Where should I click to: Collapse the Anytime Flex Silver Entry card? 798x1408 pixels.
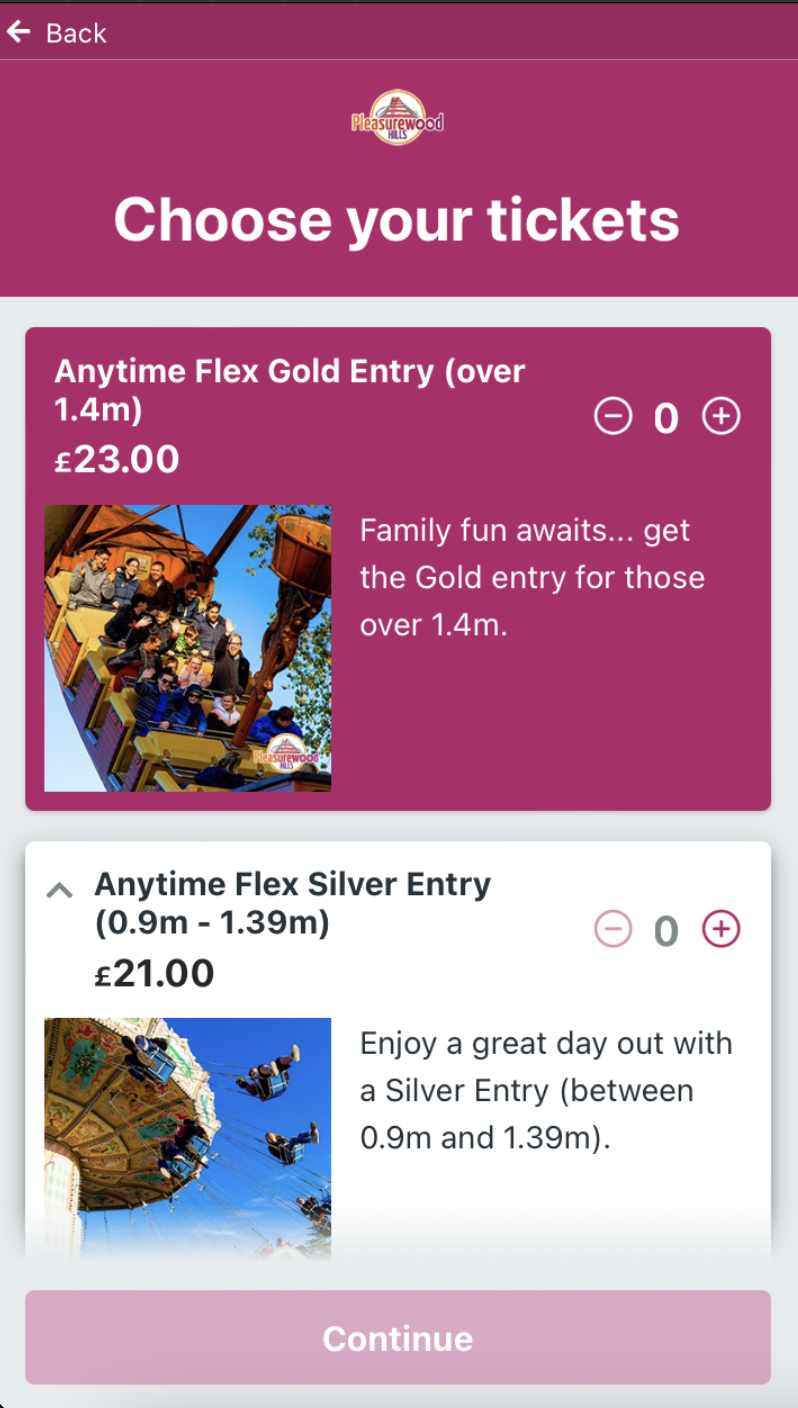click(x=60, y=889)
